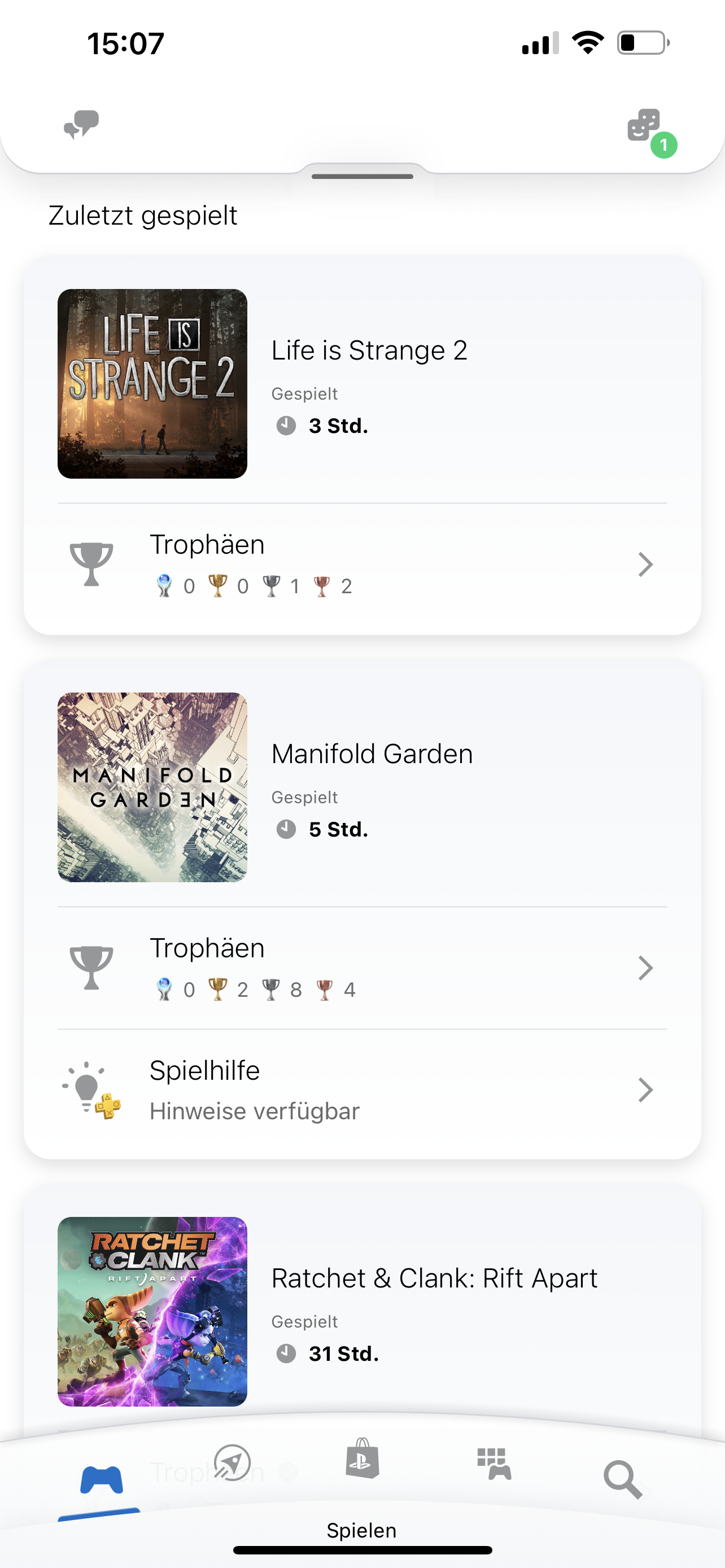Open the messages speech bubble icon
Viewport: 725px width, 1568px height.
[x=81, y=125]
